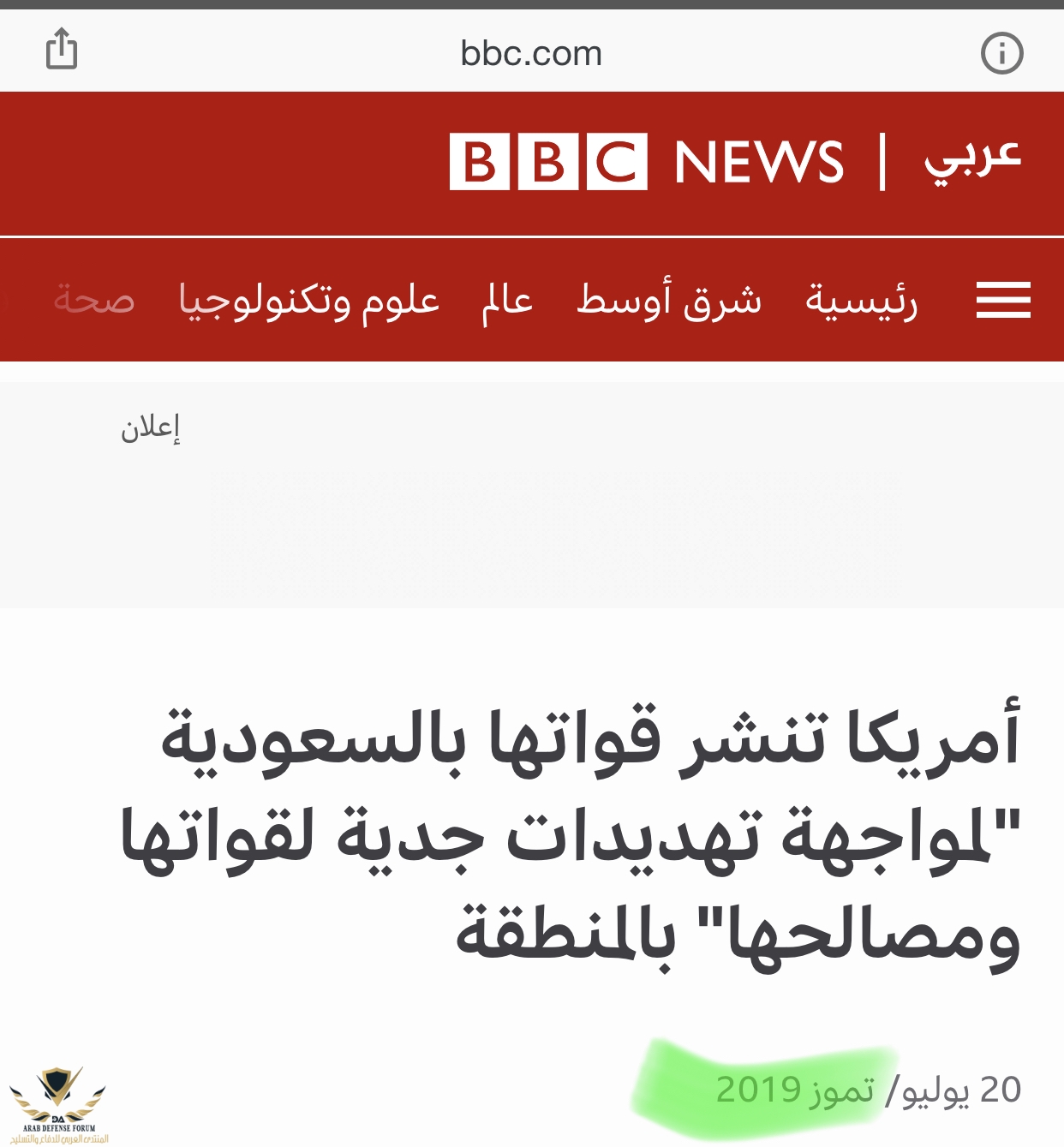Open علوم وتكنولوجيا section
Image resolution: width=1064 pixels, height=1147 pixels.
[x=308, y=301]
